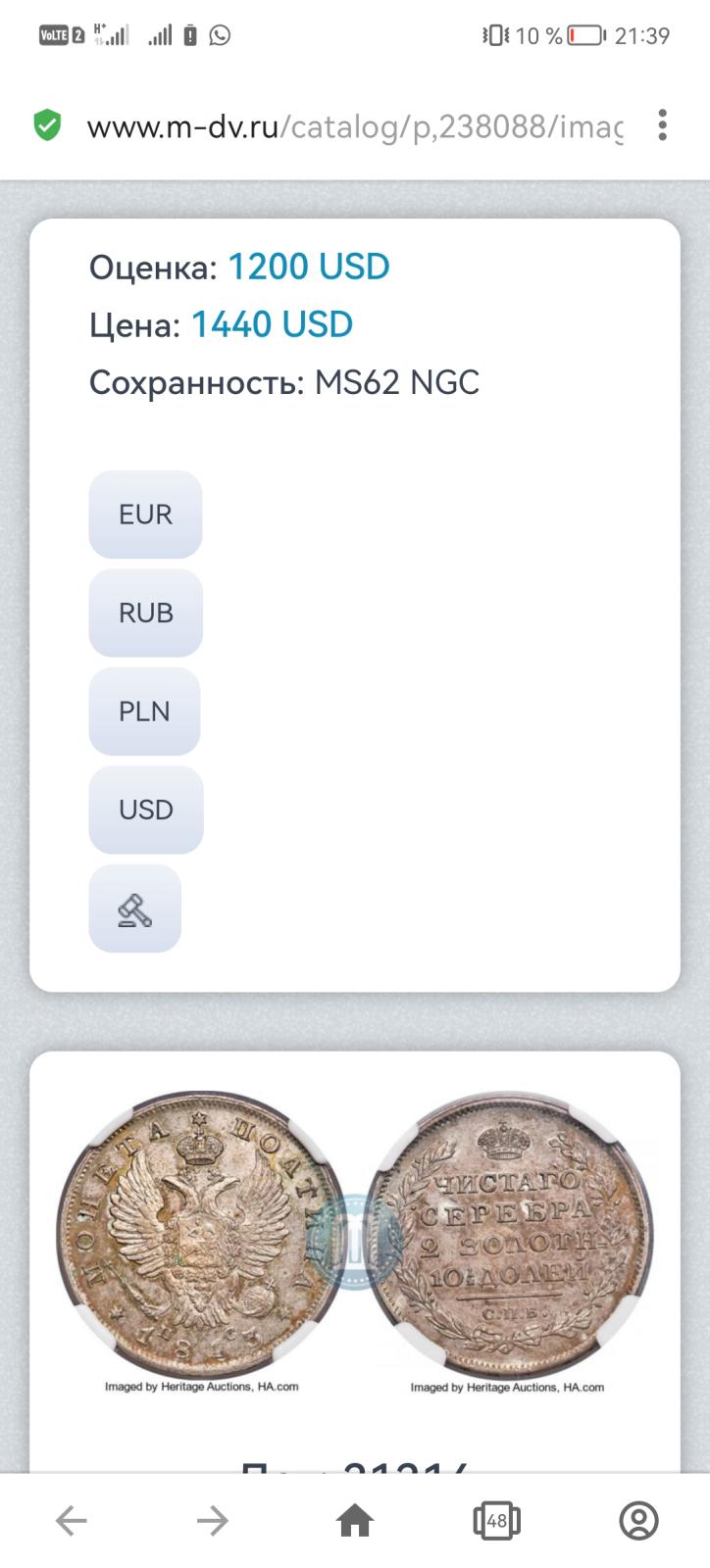Select the PLN currency button
Screen dimensions: 710x1568
[x=144, y=711]
